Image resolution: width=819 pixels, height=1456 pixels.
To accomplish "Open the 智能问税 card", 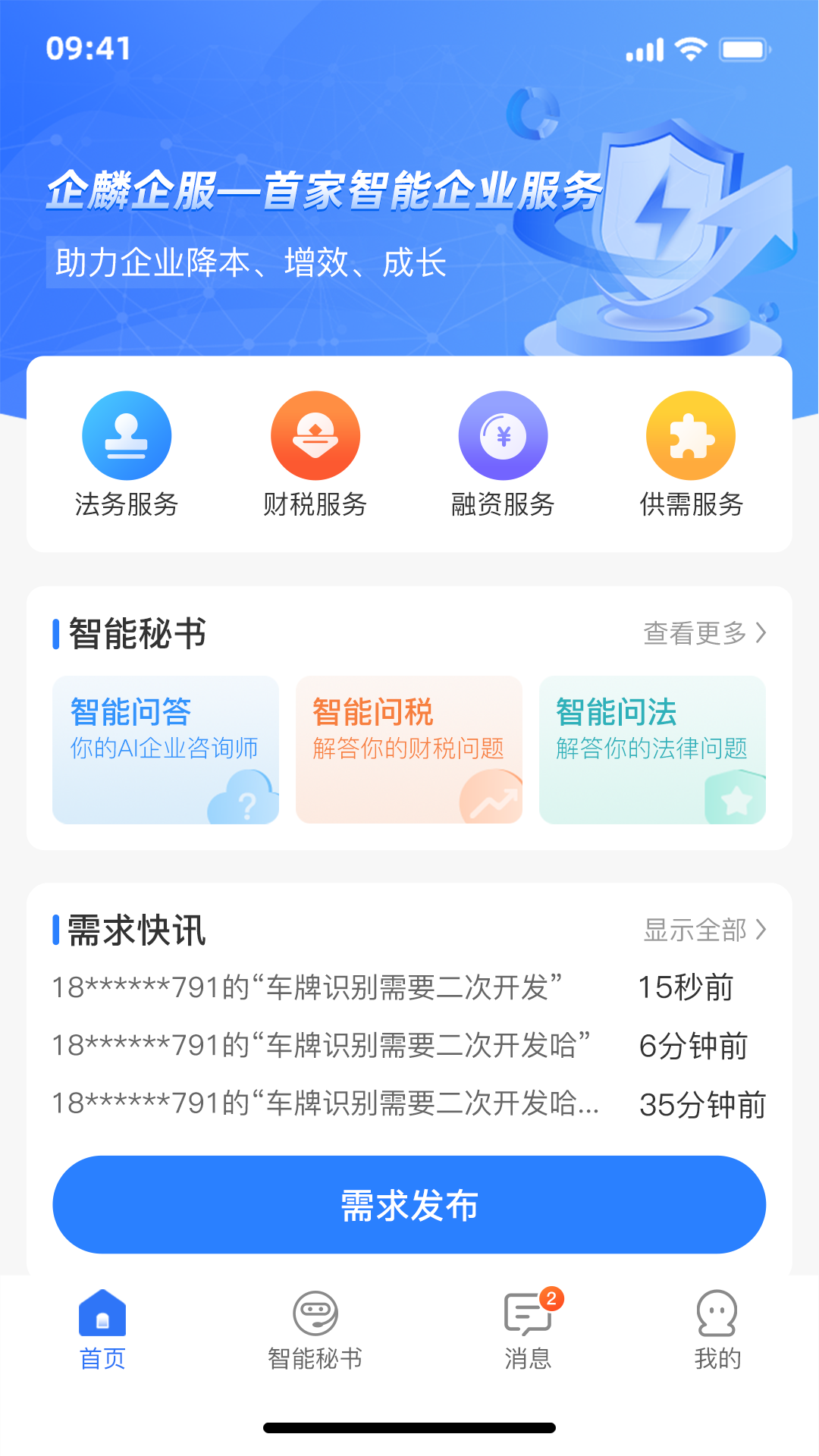I will point(409,749).
